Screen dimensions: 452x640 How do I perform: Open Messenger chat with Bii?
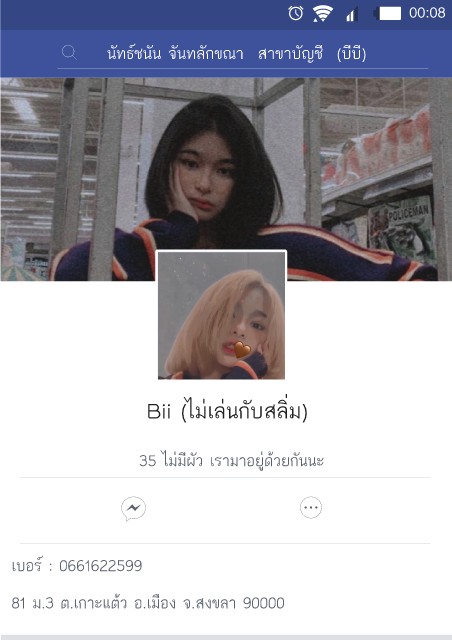134,509
